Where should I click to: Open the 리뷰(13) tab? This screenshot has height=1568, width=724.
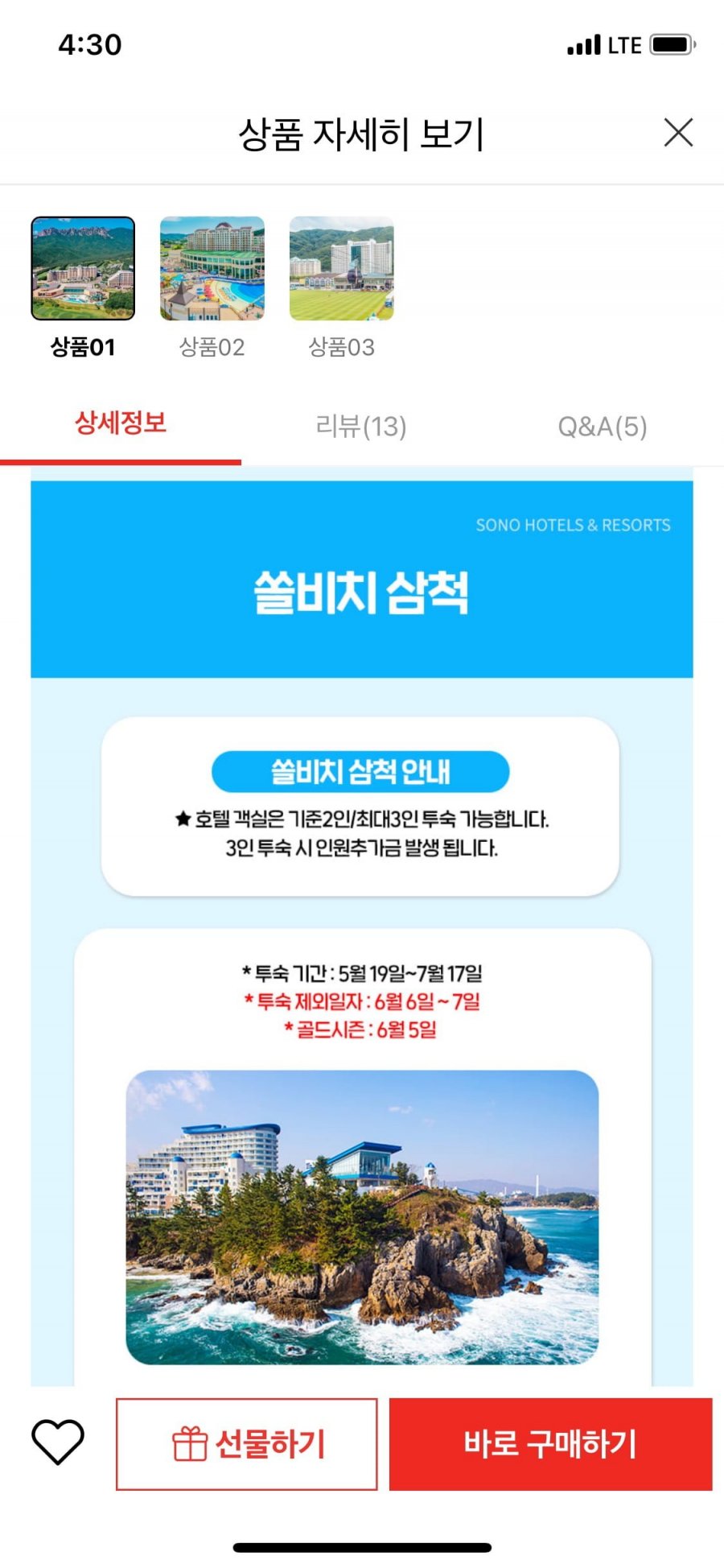click(x=361, y=427)
